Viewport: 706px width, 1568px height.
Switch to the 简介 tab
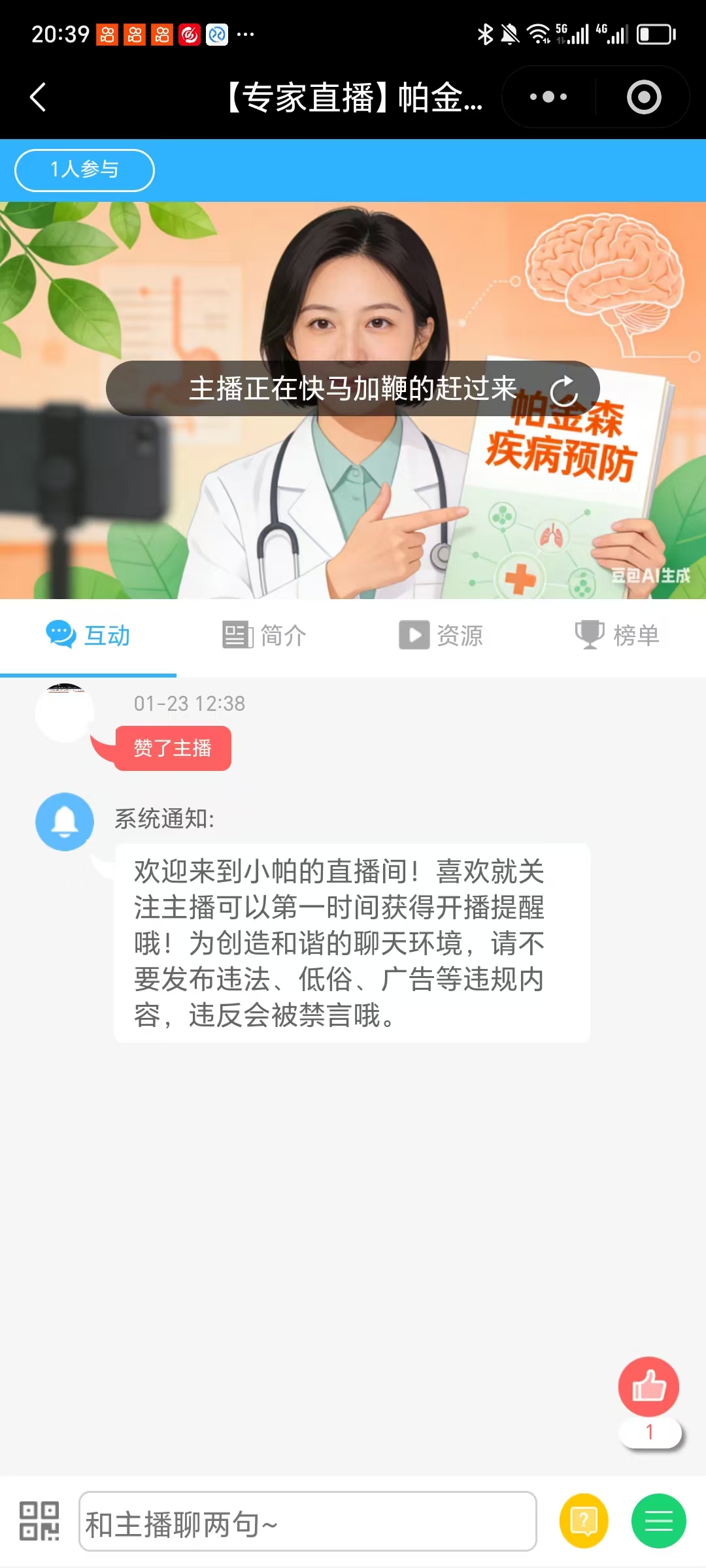tap(264, 635)
